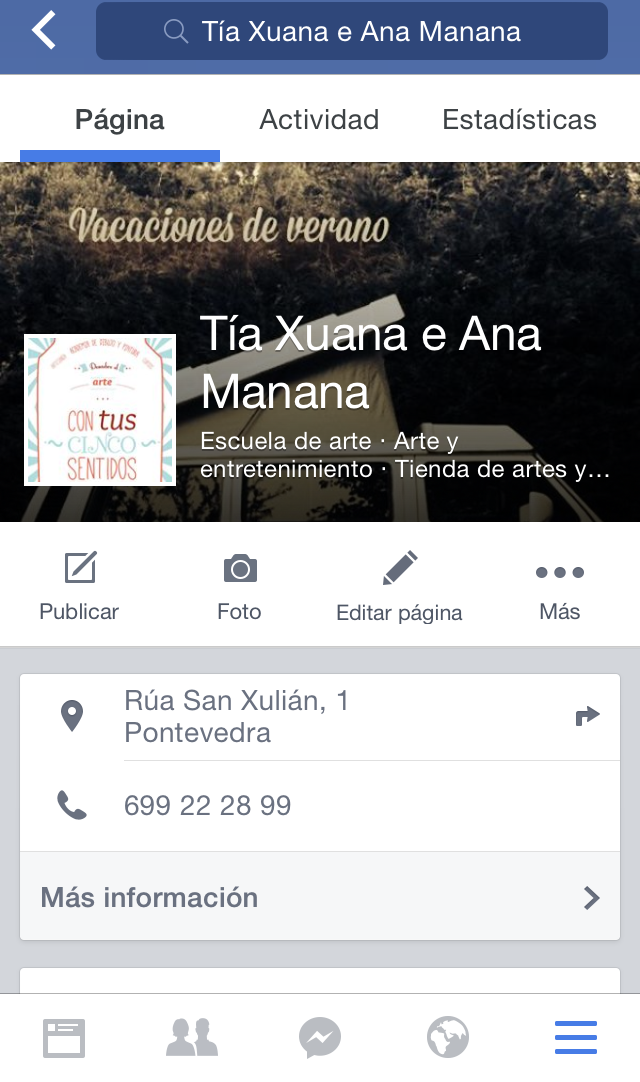Open the page's profile picture
640x1082 pixels.
tap(100, 410)
